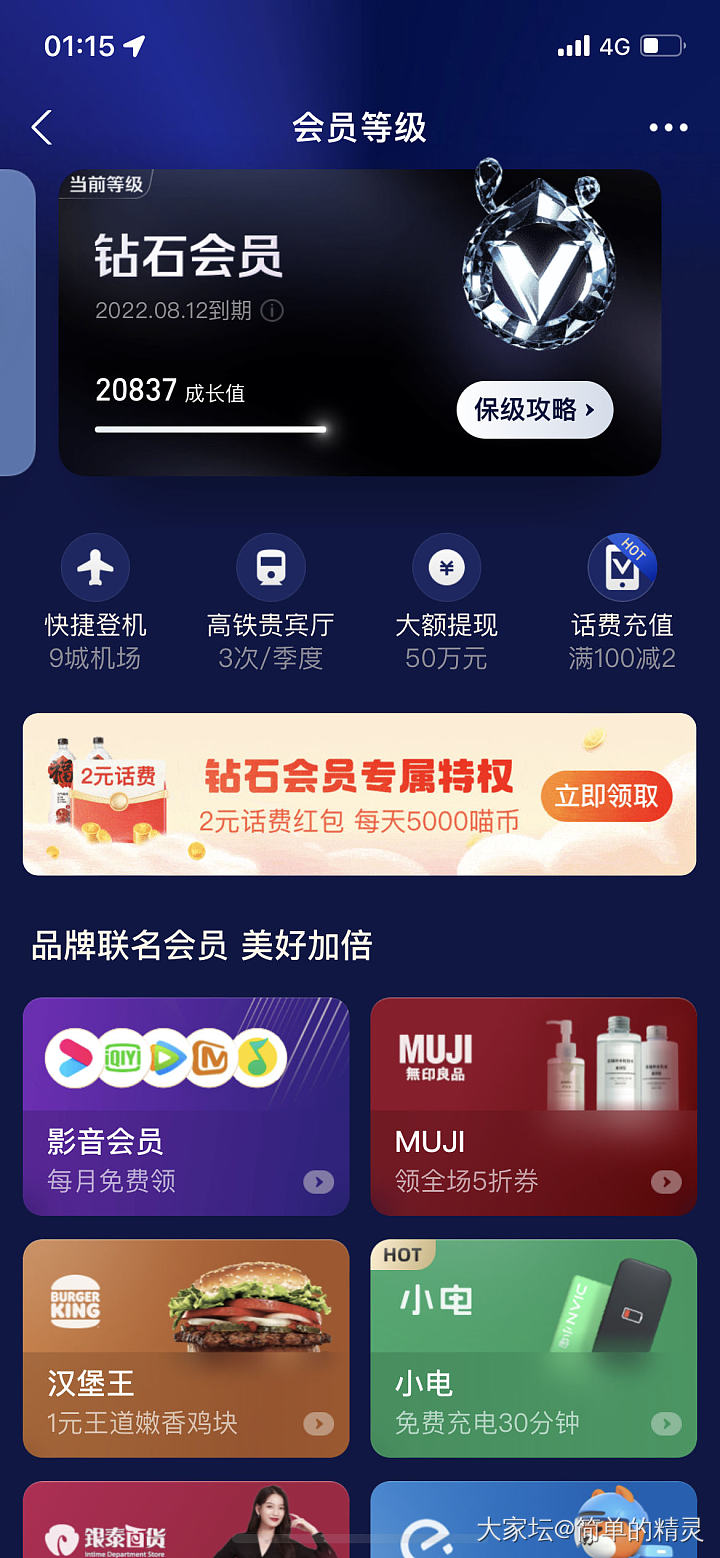
Task: Check the 大额提现 privilege
Action: [x=446, y=601]
